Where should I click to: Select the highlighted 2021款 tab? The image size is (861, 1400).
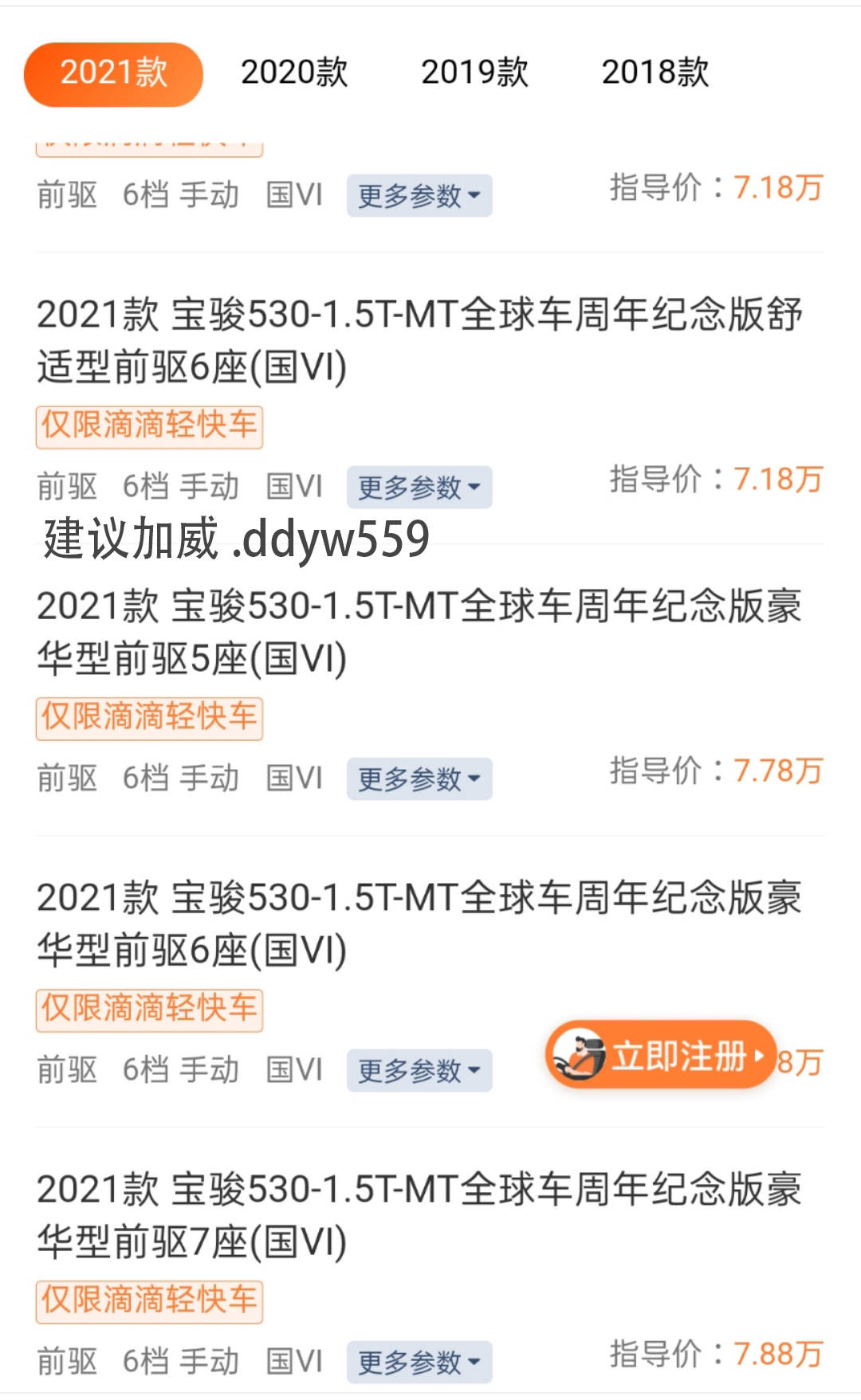112,73
